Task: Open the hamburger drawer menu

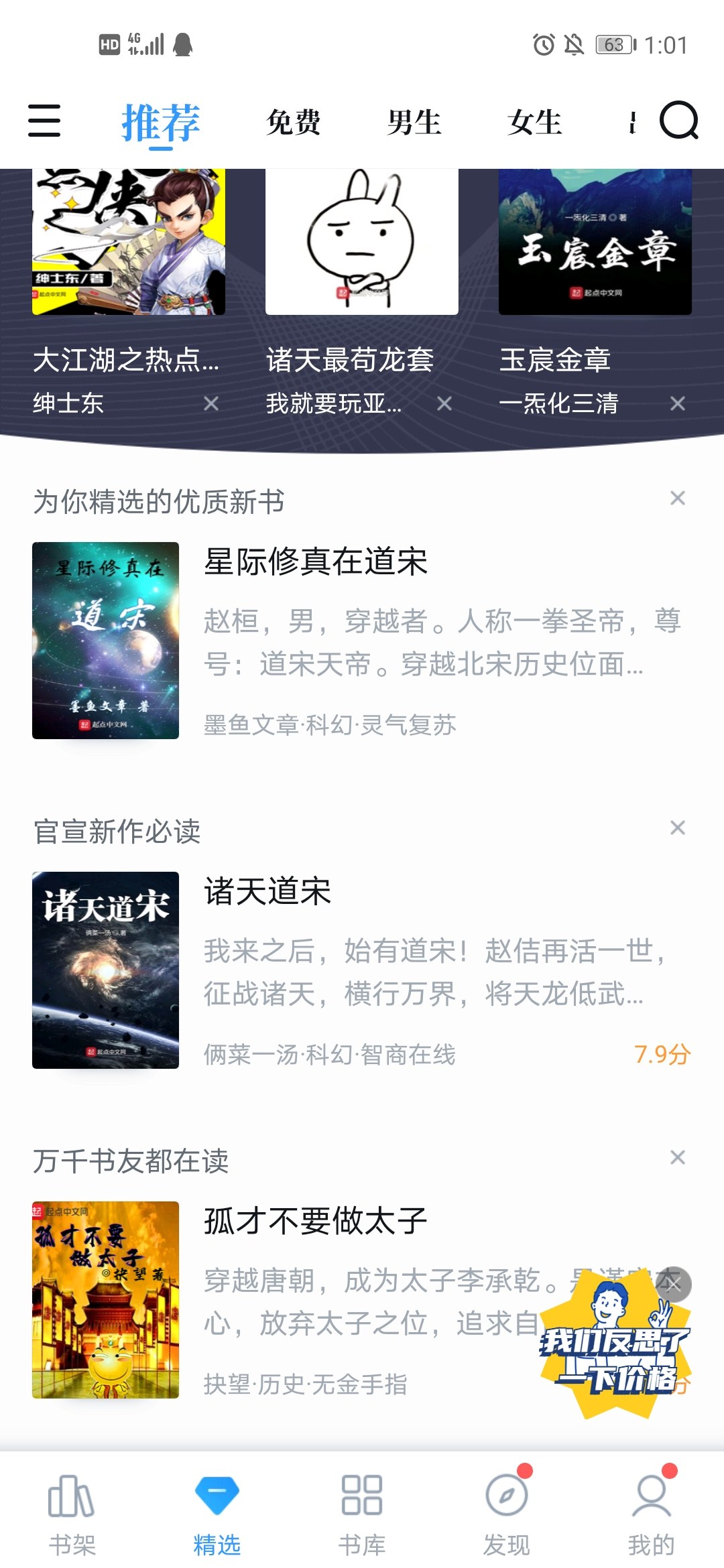Action: click(x=44, y=121)
